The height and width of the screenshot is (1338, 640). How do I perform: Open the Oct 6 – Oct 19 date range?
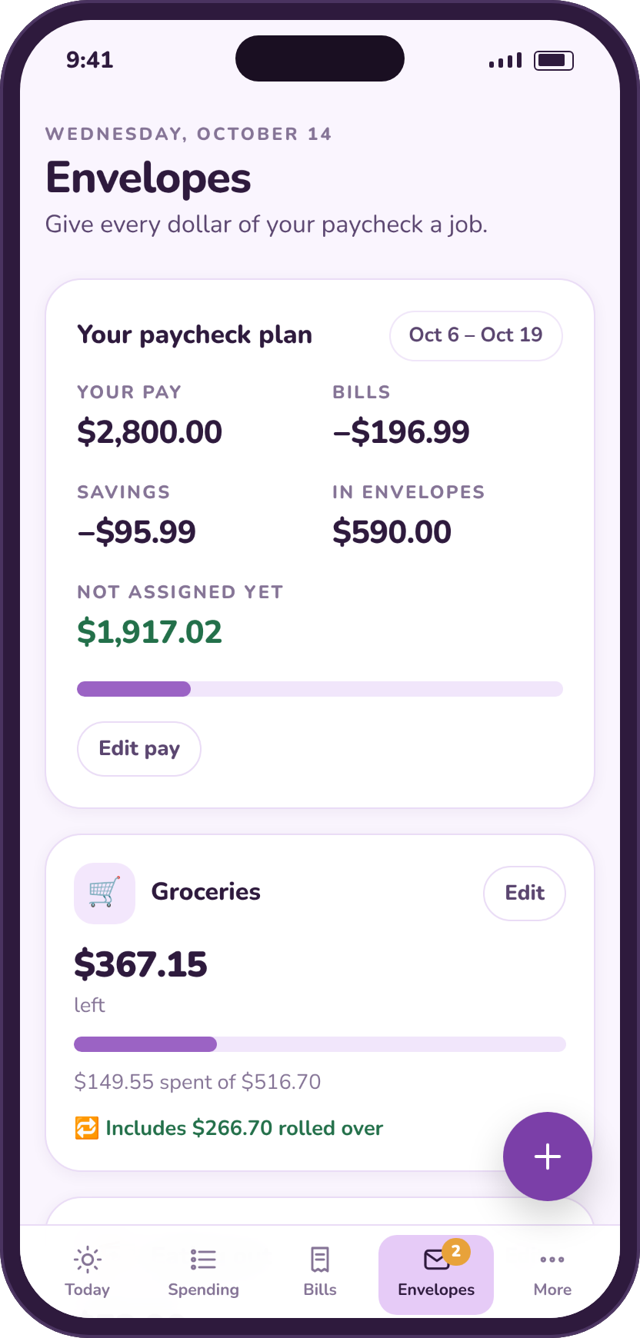coord(476,335)
